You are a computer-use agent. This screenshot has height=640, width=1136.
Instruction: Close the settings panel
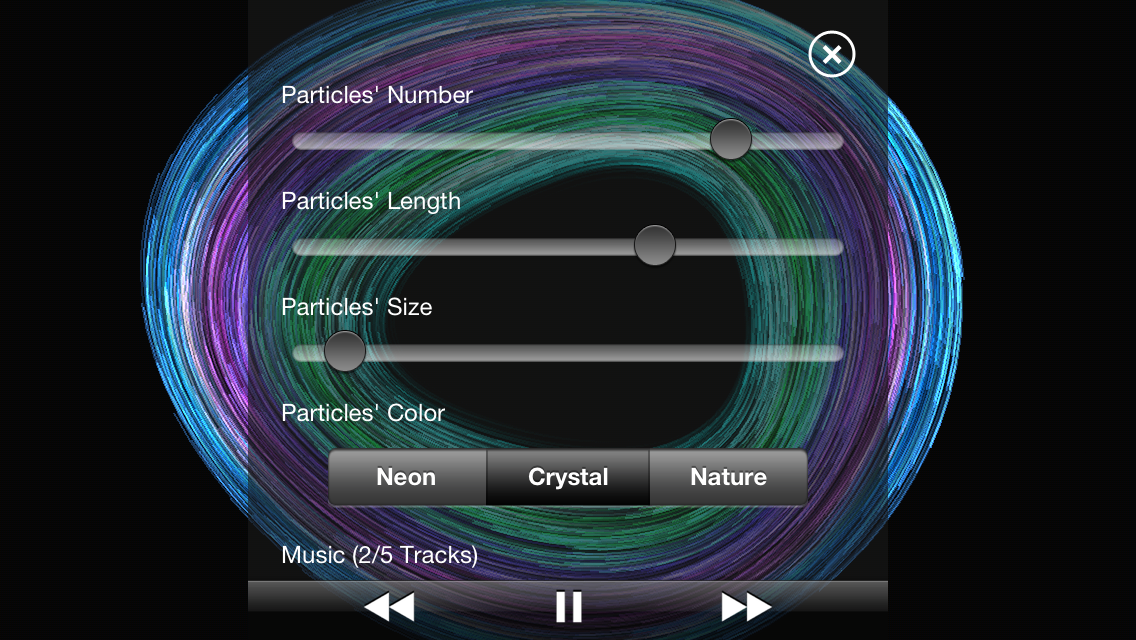point(832,54)
